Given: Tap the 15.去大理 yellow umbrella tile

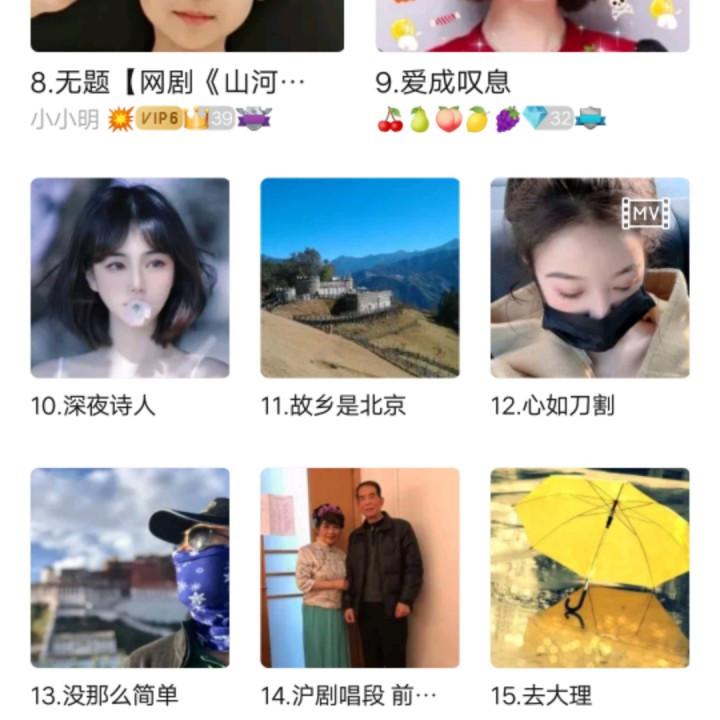Looking at the screenshot, I should click(x=589, y=567).
